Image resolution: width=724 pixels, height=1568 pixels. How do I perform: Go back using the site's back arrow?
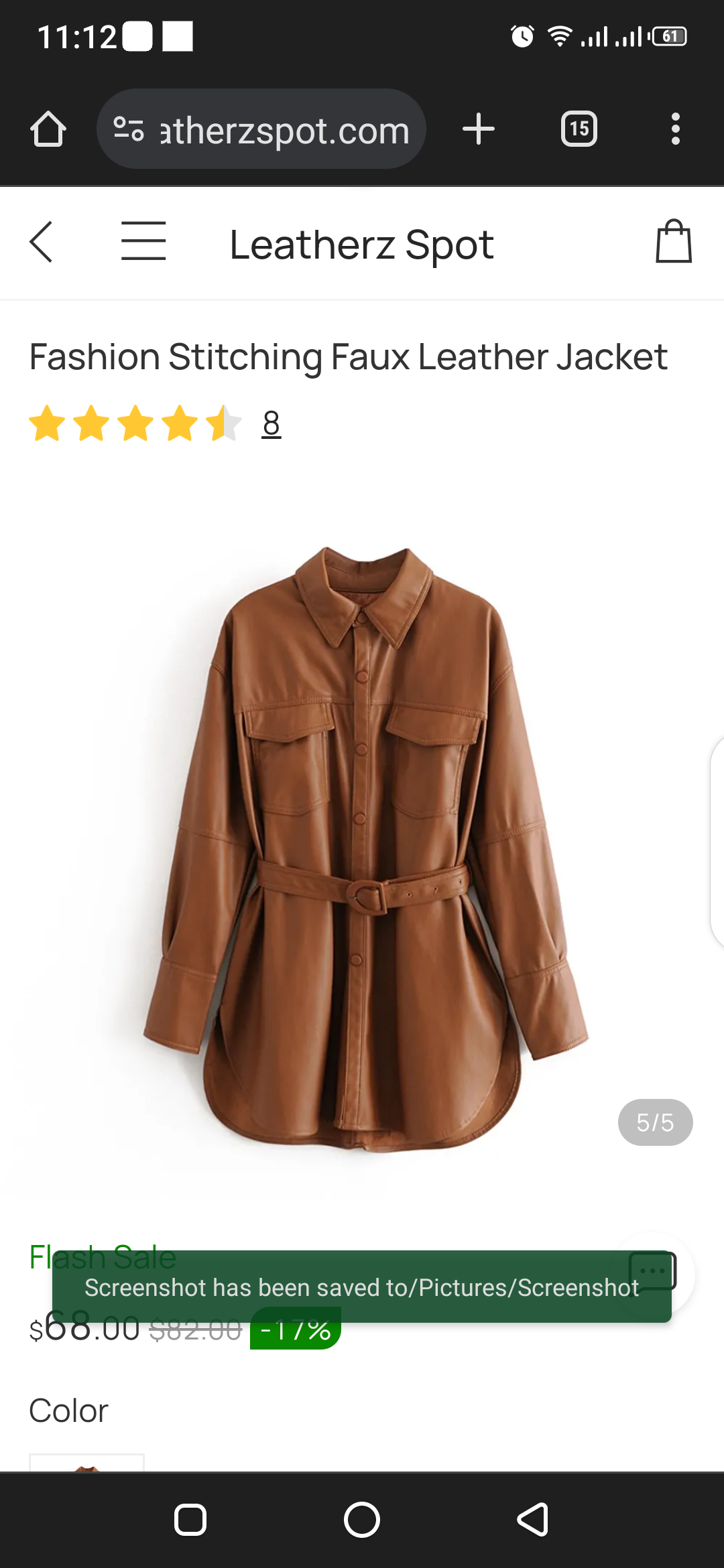(x=42, y=242)
